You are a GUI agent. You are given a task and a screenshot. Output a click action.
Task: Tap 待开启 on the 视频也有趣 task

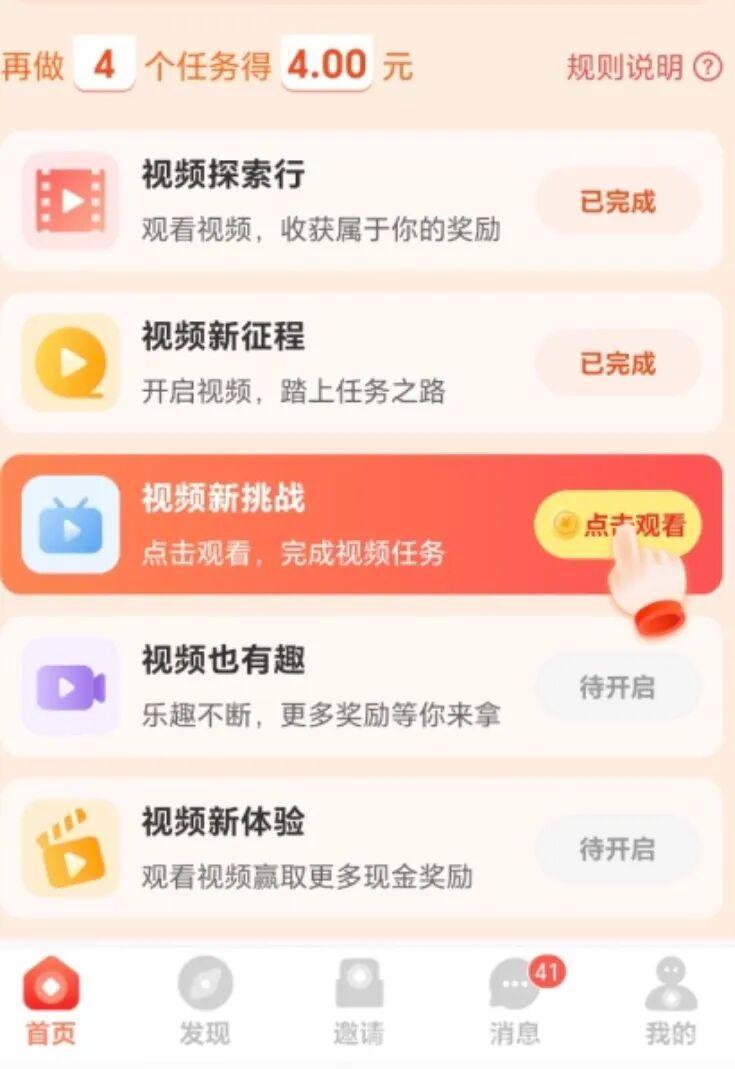[x=618, y=686]
